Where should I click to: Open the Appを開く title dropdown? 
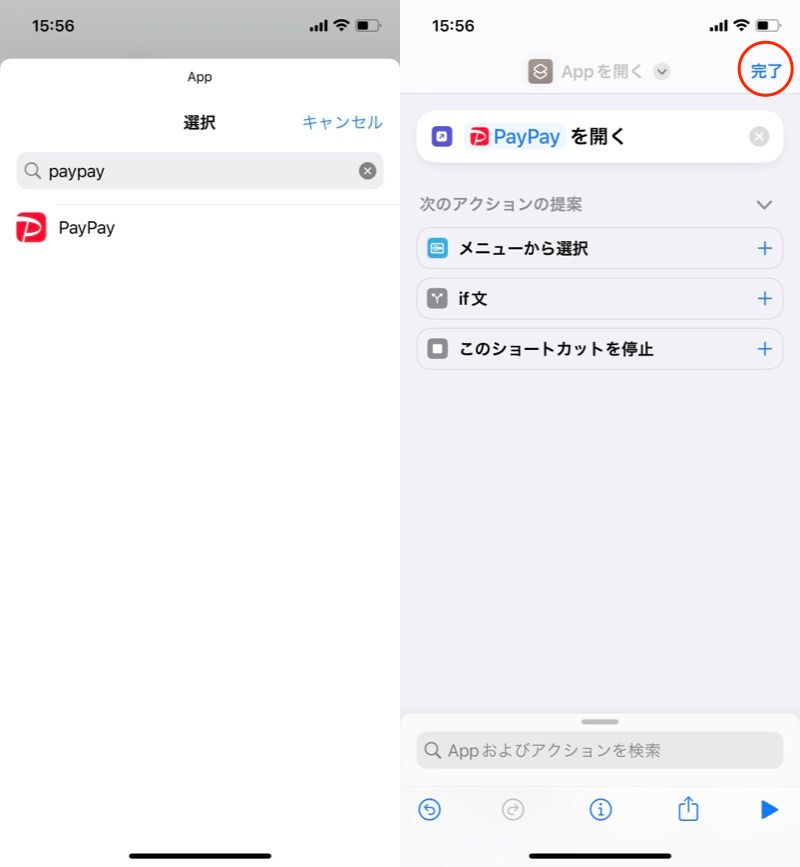tap(661, 71)
